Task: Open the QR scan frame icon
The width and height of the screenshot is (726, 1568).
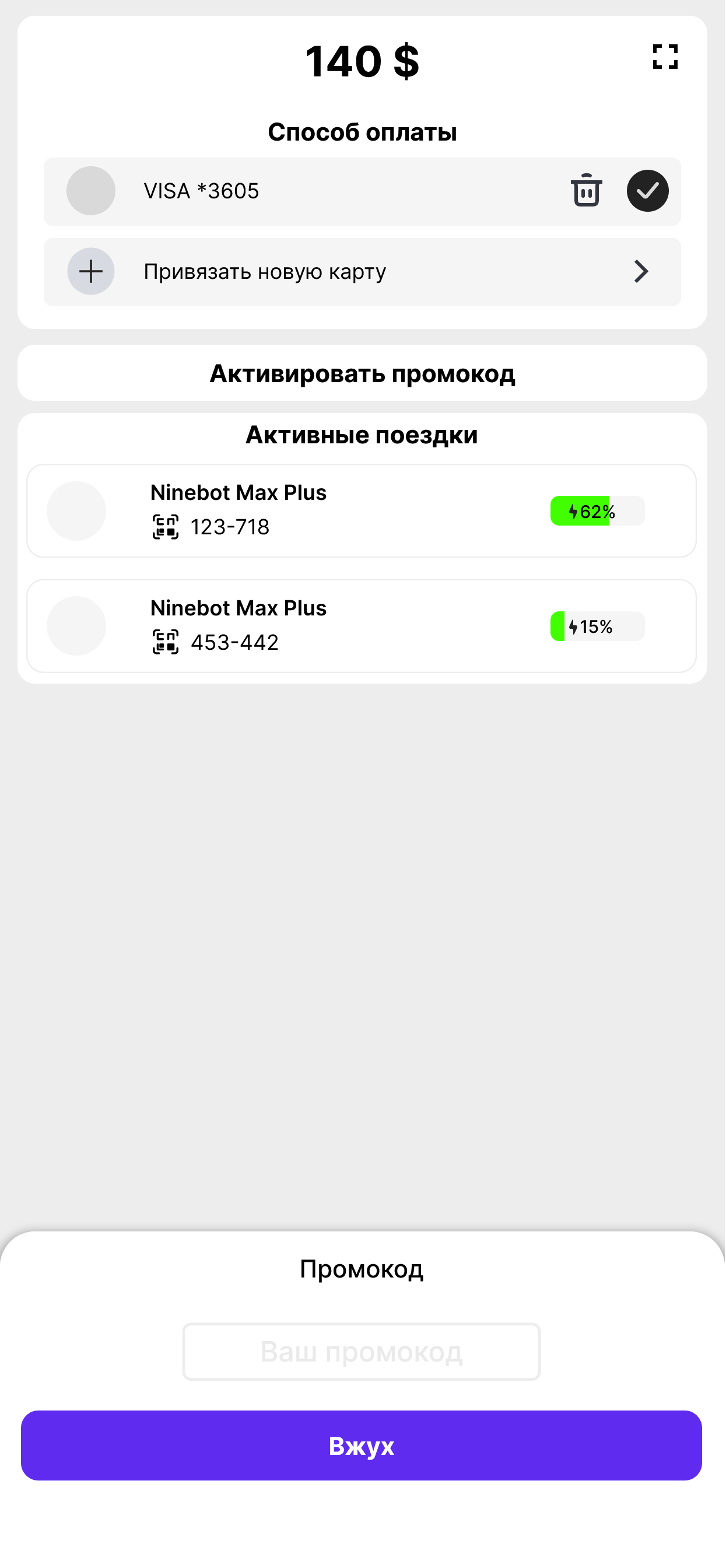Action: 666,57
